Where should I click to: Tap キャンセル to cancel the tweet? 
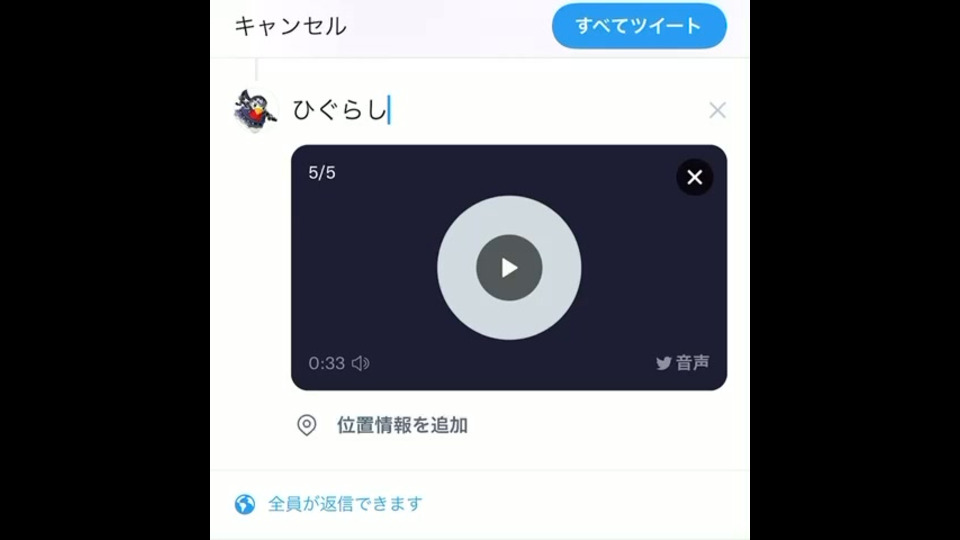coord(290,26)
